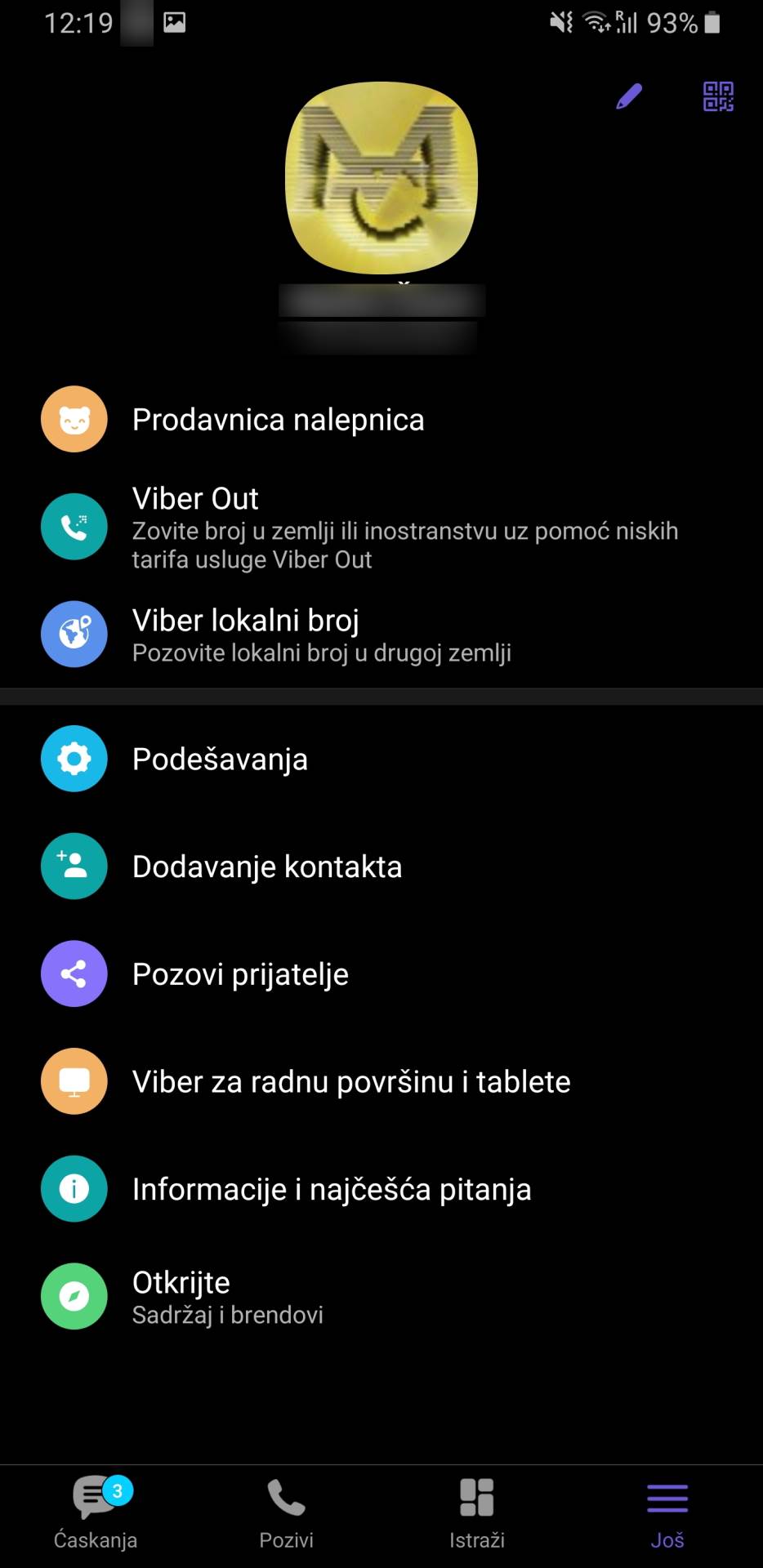Open Viber lokalni broj globe icon
The height and width of the screenshot is (1568, 763).
tap(74, 634)
